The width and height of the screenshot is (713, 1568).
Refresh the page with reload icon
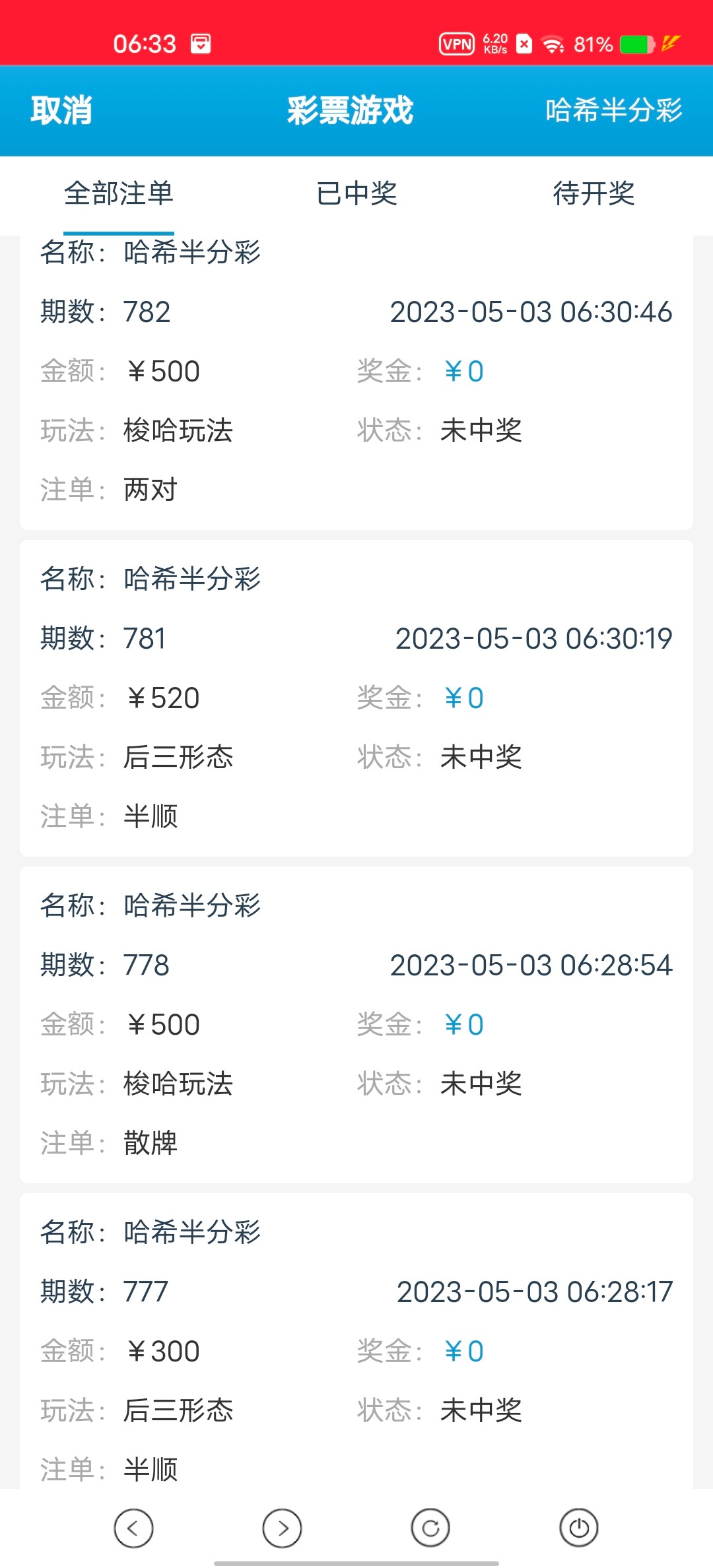point(430,1528)
